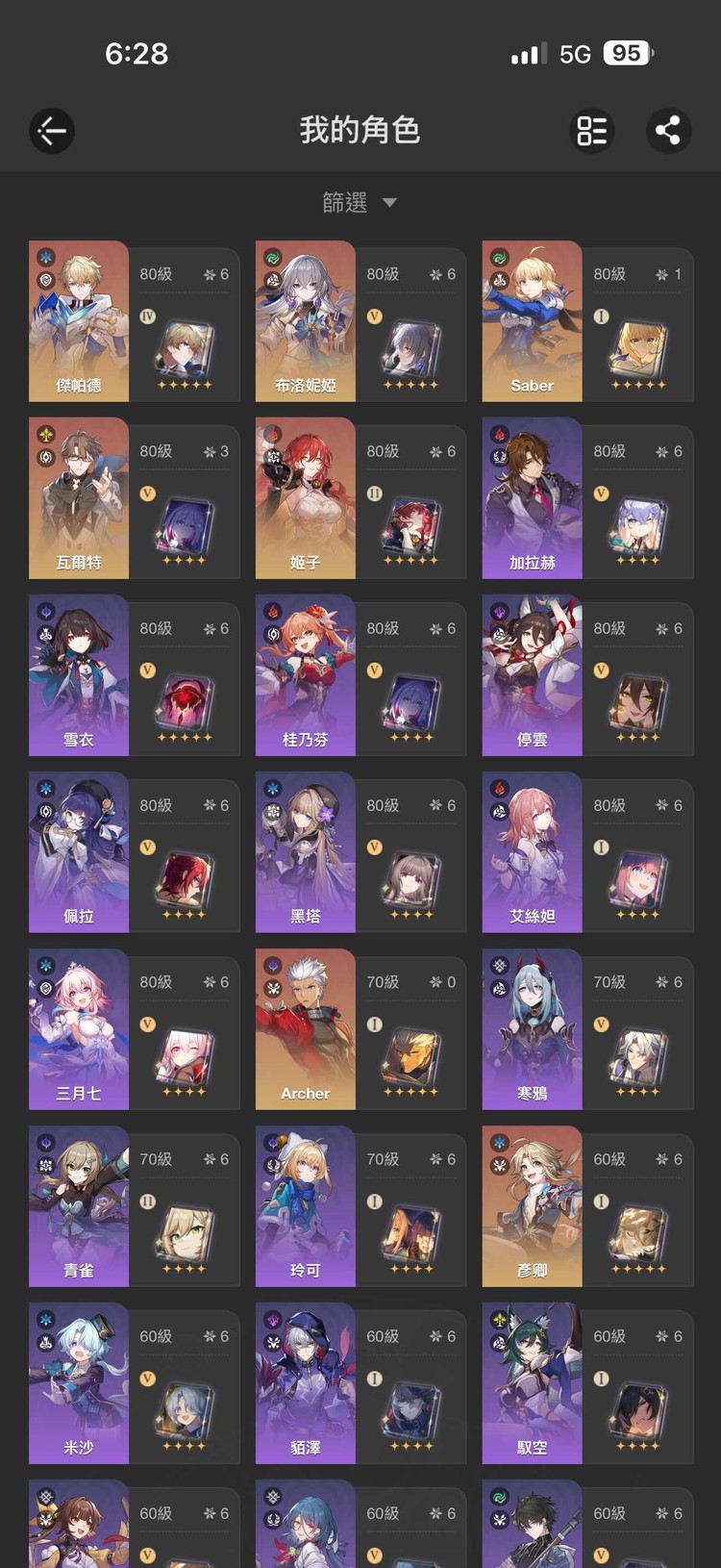Open 彥卿 character card

point(587,1206)
